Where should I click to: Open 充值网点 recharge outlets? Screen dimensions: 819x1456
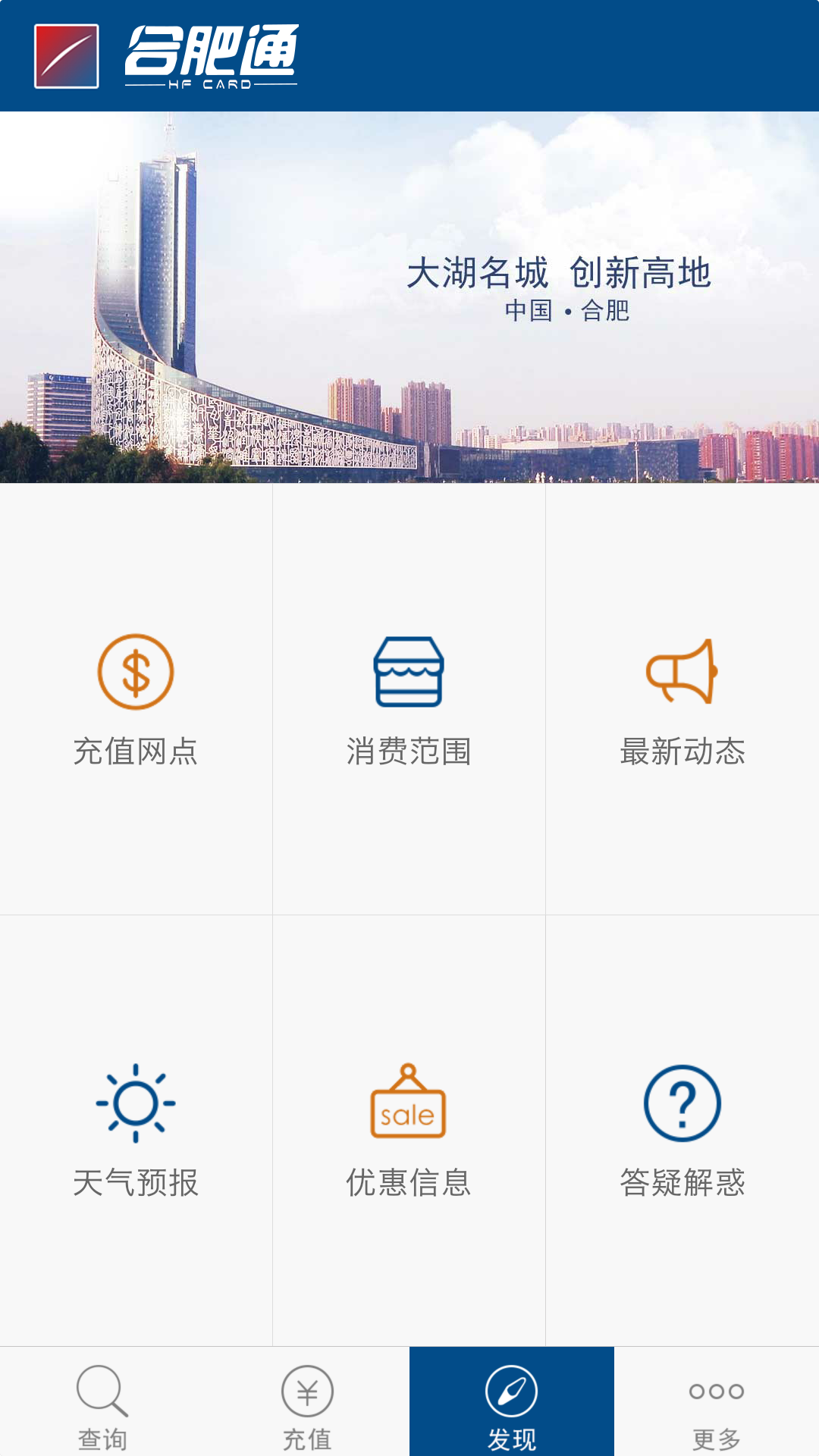click(x=136, y=699)
